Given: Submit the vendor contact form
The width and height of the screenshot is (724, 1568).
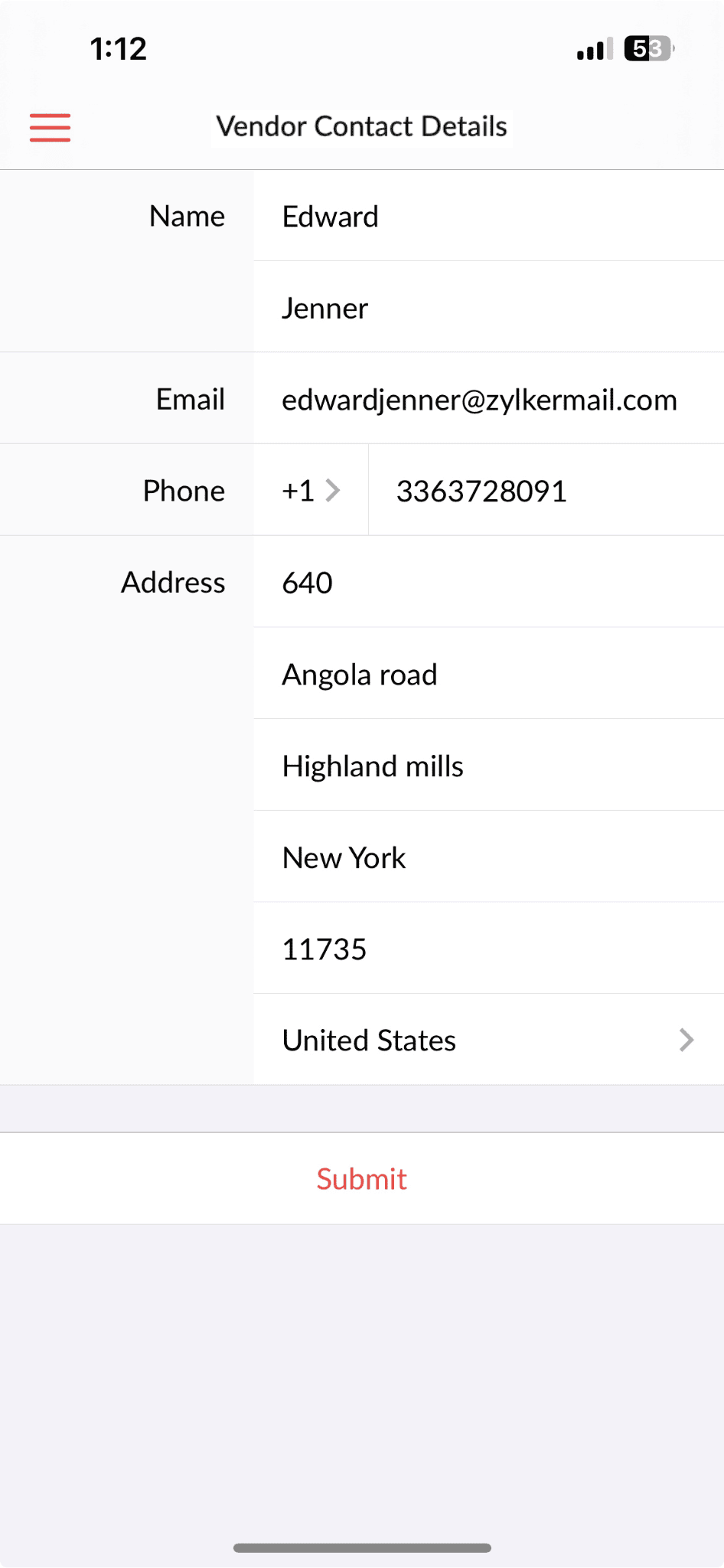Looking at the screenshot, I should coord(362,1178).
